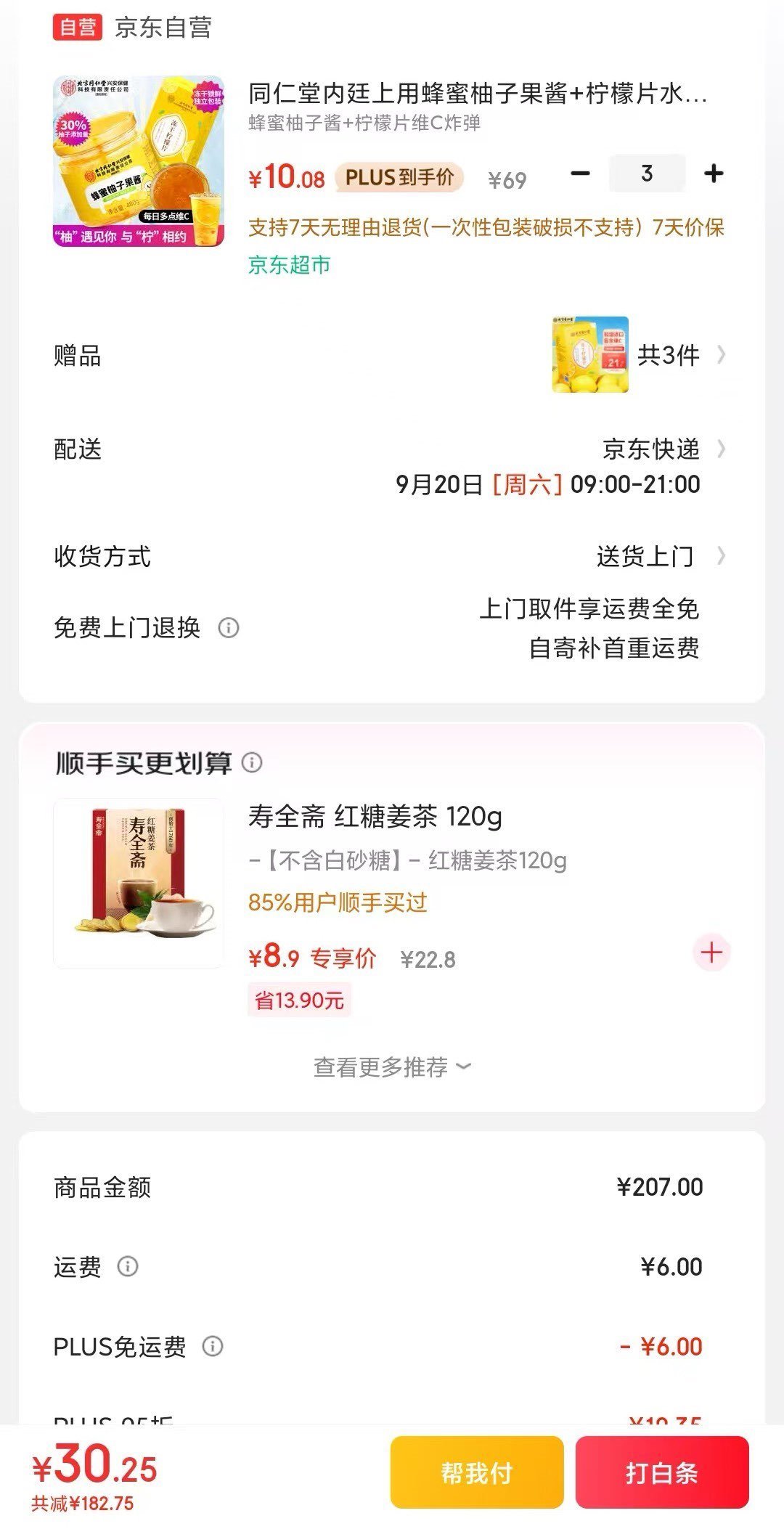Click info icon beside 免费上门退换
784x1537 pixels.
tap(231, 626)
